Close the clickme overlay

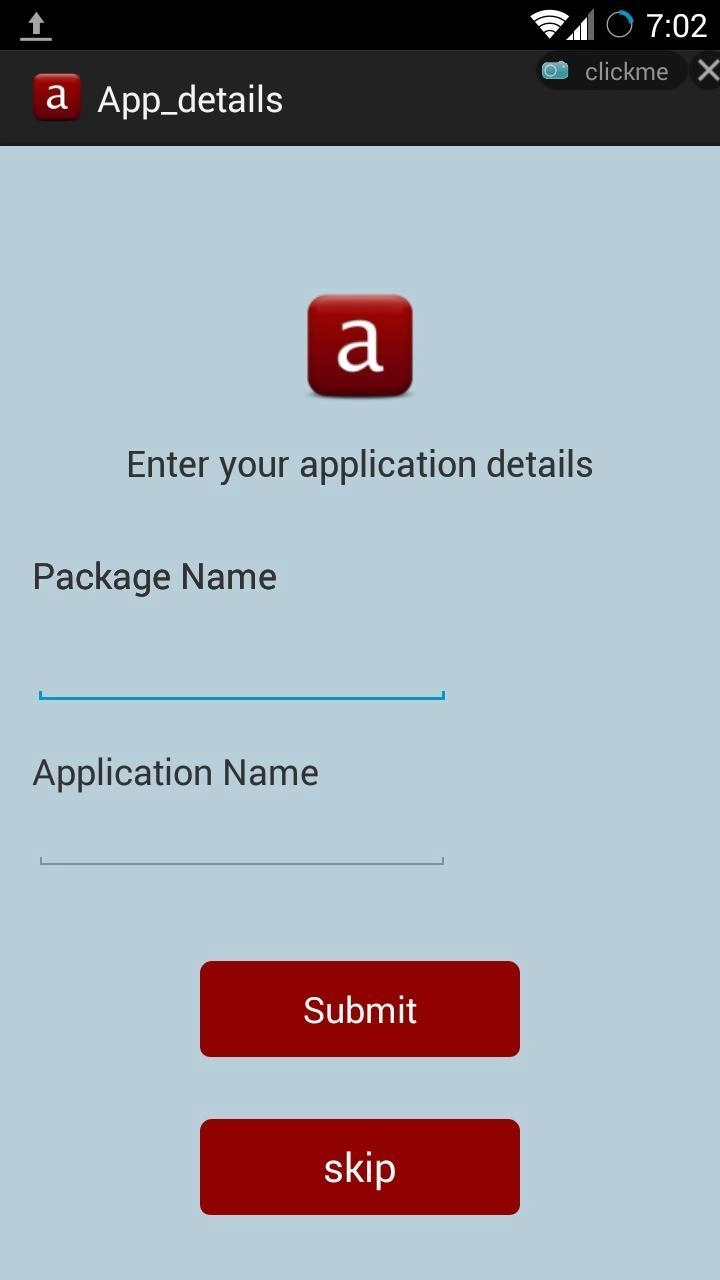(707, 70)
